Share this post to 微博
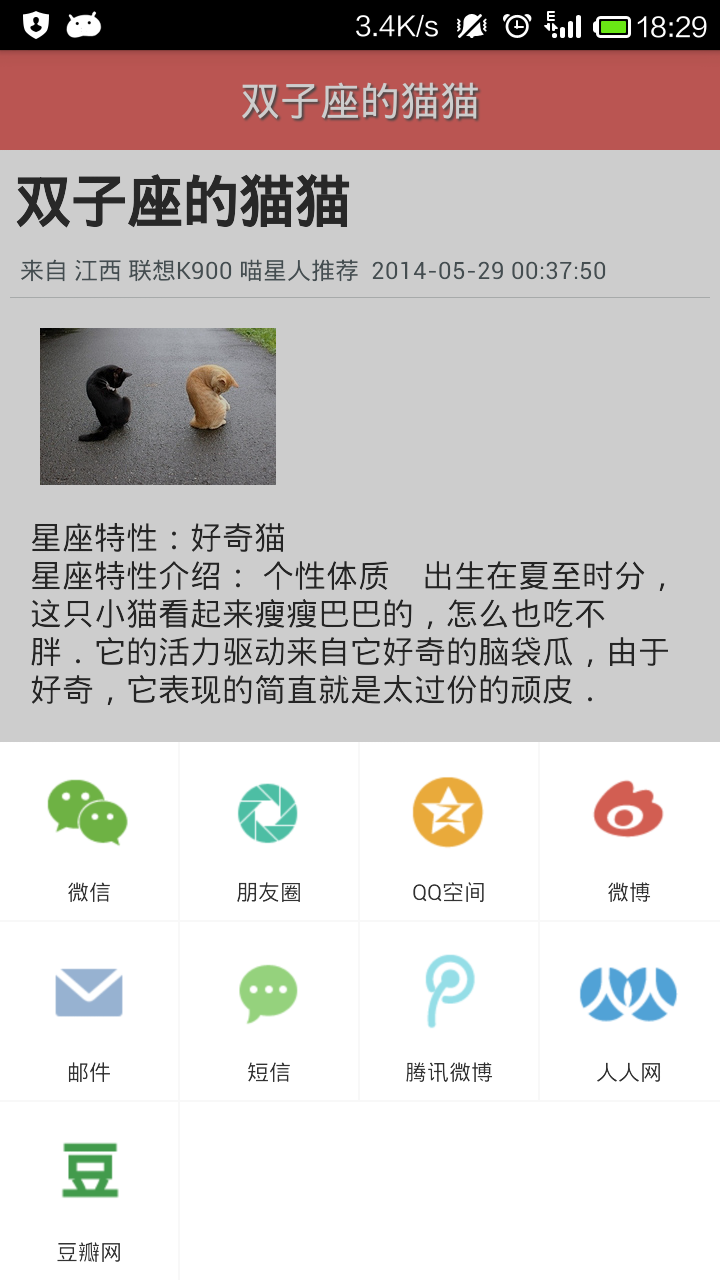This screenshot has width=720, height=1280. click(x=629, y=830)
